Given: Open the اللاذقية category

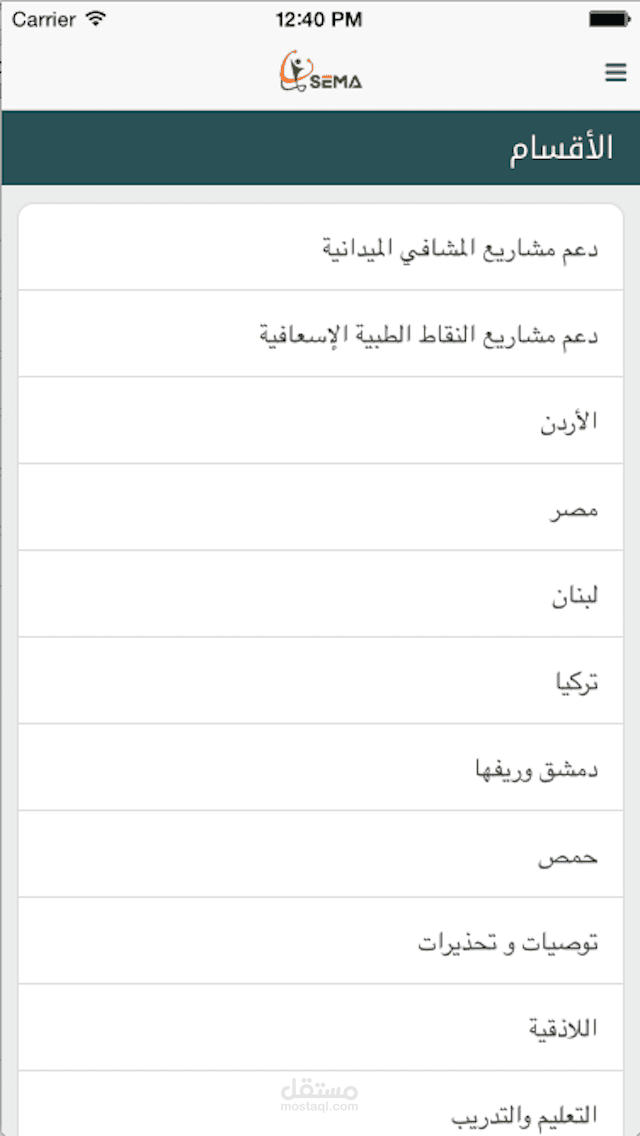Looking at the screenshot, I should [x=320, y=1027].
